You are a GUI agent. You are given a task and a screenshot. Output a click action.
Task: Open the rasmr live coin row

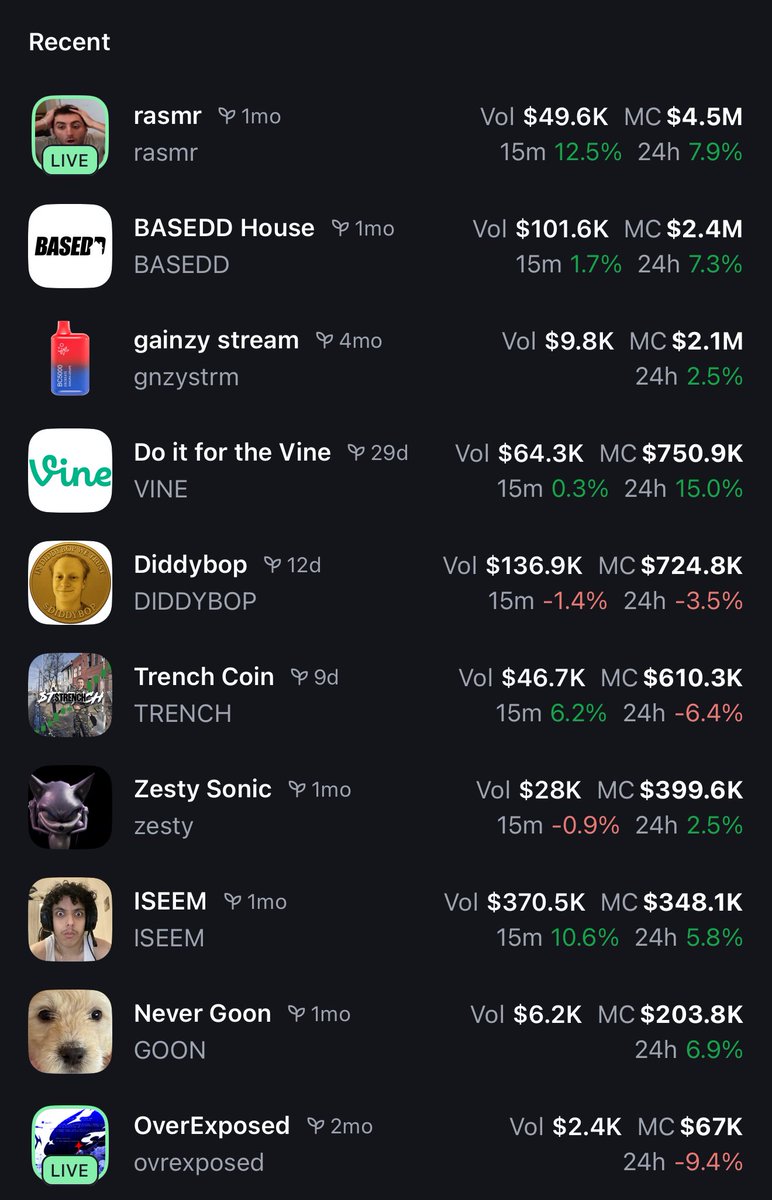(x=166, y=117)
